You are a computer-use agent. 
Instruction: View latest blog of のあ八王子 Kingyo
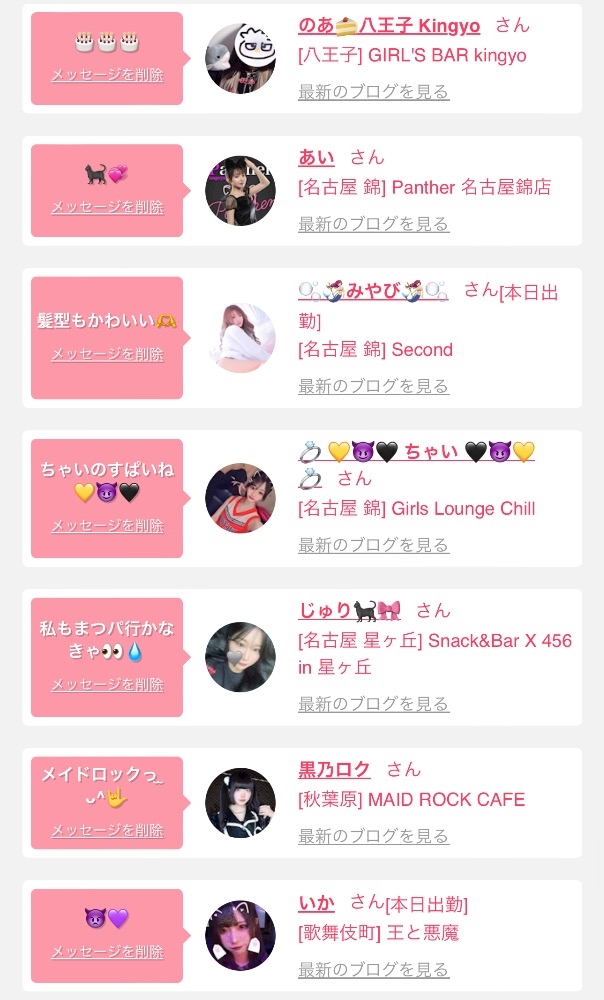point(373,92)
